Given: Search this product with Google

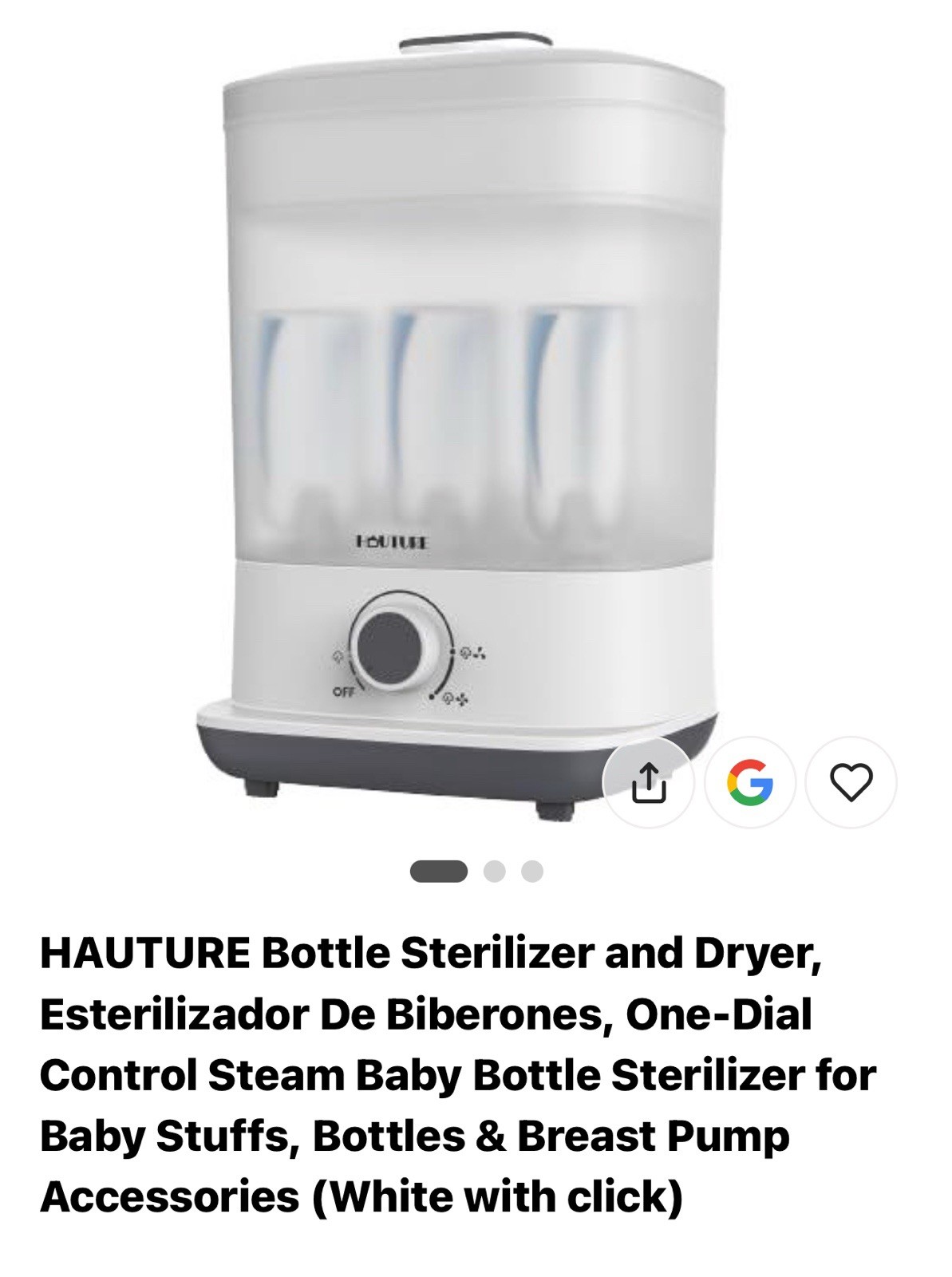Looking at the screenshot, I should pyautogui.click(x=750, y=782).
